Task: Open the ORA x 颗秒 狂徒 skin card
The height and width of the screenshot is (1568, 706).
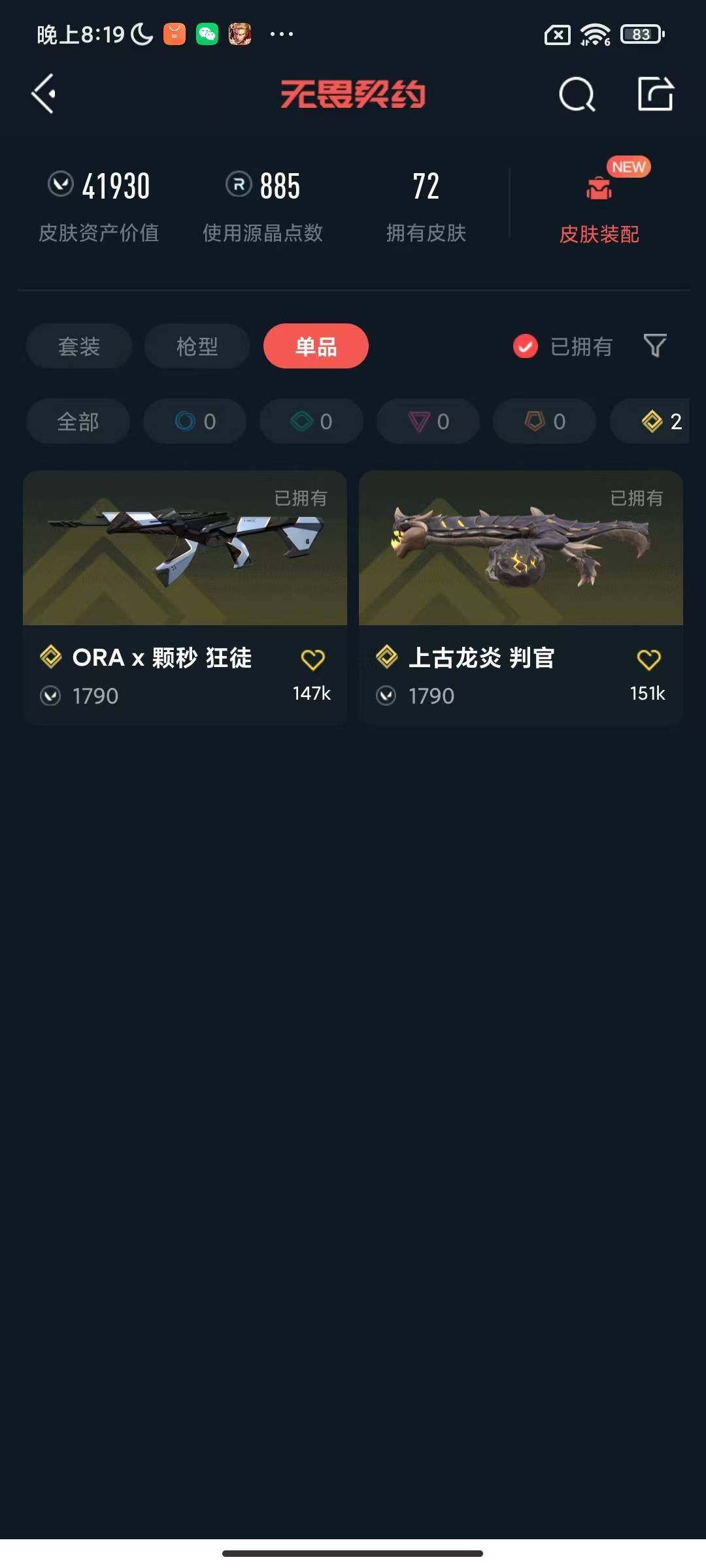Action: [185, 549]
